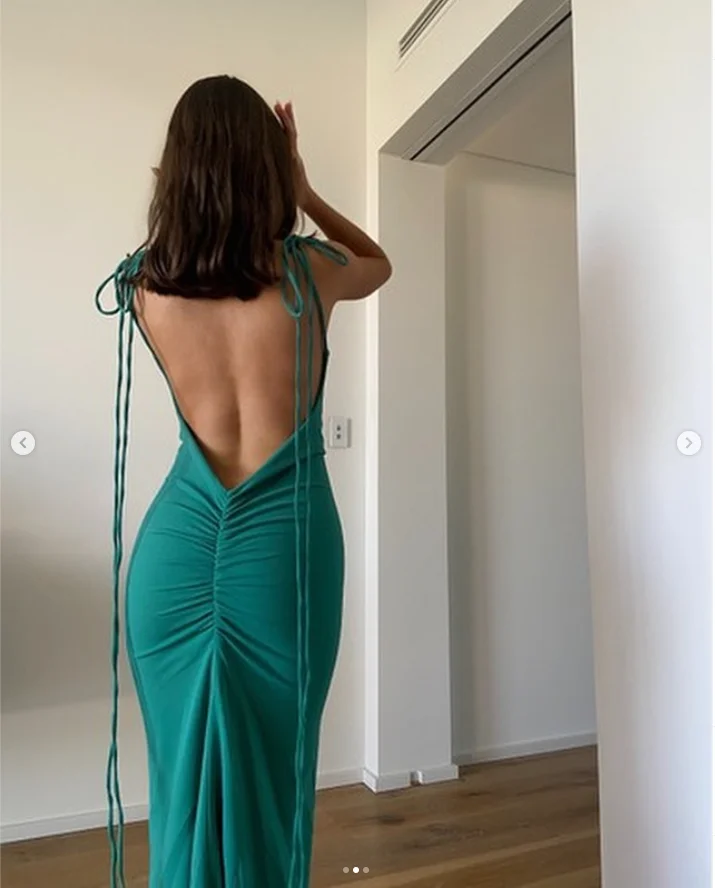Select the third carousel page dot

366,870
